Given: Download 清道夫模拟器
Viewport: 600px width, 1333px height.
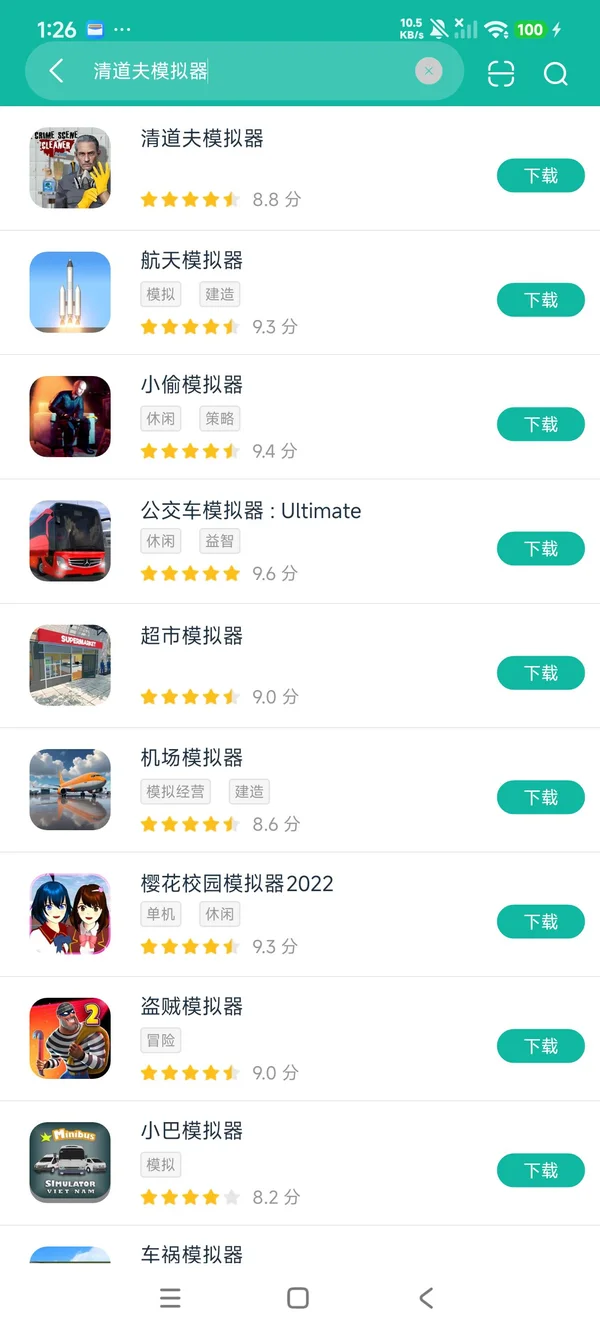Looking at the screenshot, I should click(x=540, y=176).
